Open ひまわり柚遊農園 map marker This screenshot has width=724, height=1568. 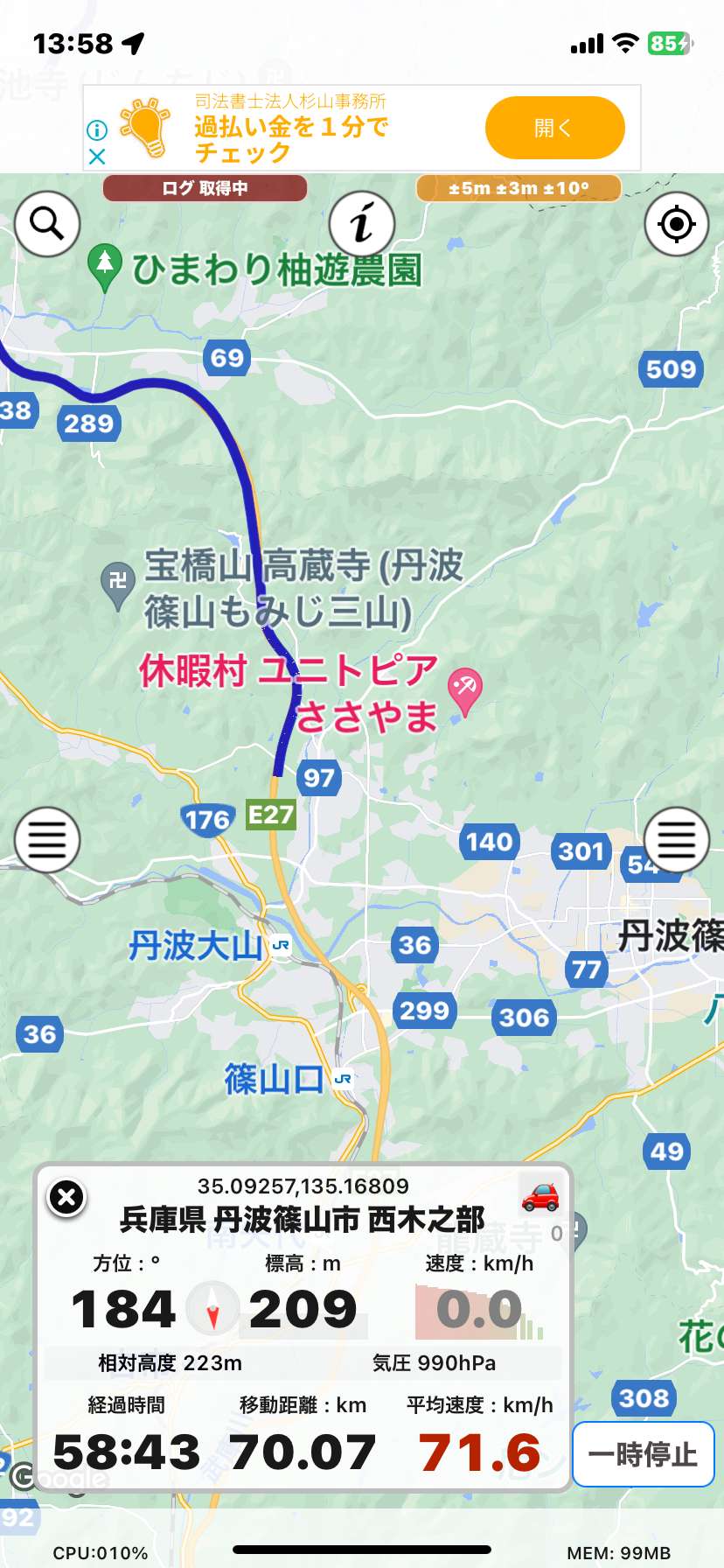coord(105,266)
